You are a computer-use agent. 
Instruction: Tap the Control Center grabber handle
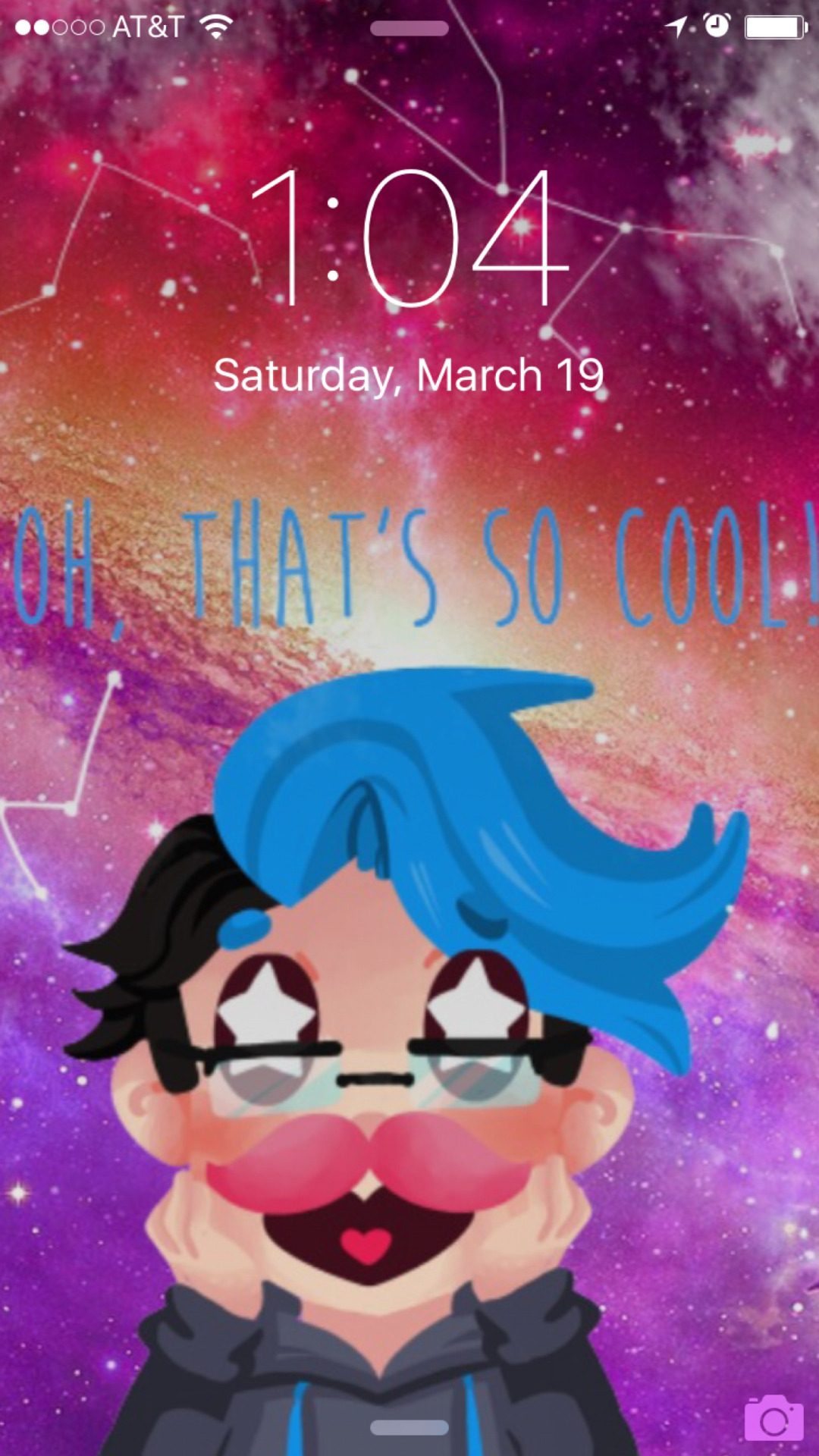point(409,1427)
